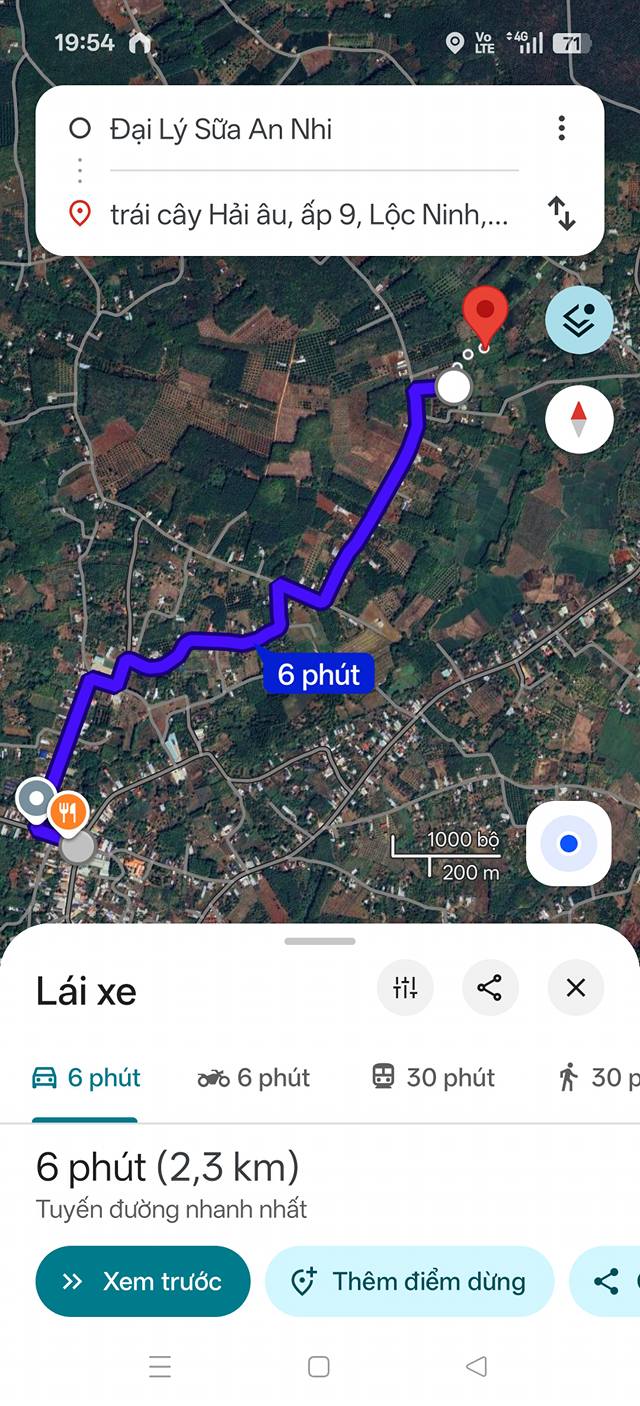Open route options filter icon
This screenshot has height=1406, width=640.
click(405, 988)
